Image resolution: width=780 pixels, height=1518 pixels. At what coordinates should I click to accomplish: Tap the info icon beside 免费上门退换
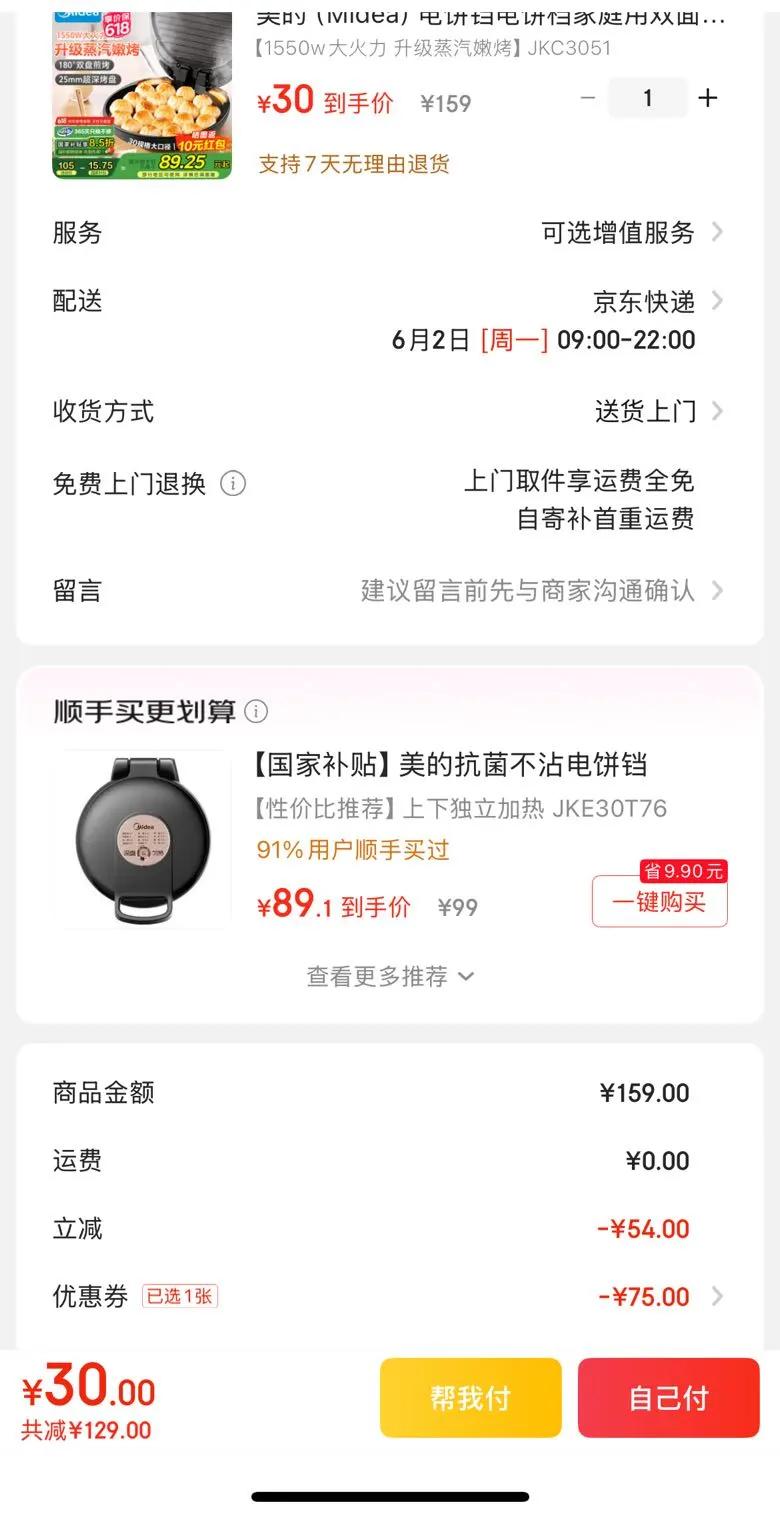click(233, 484)
